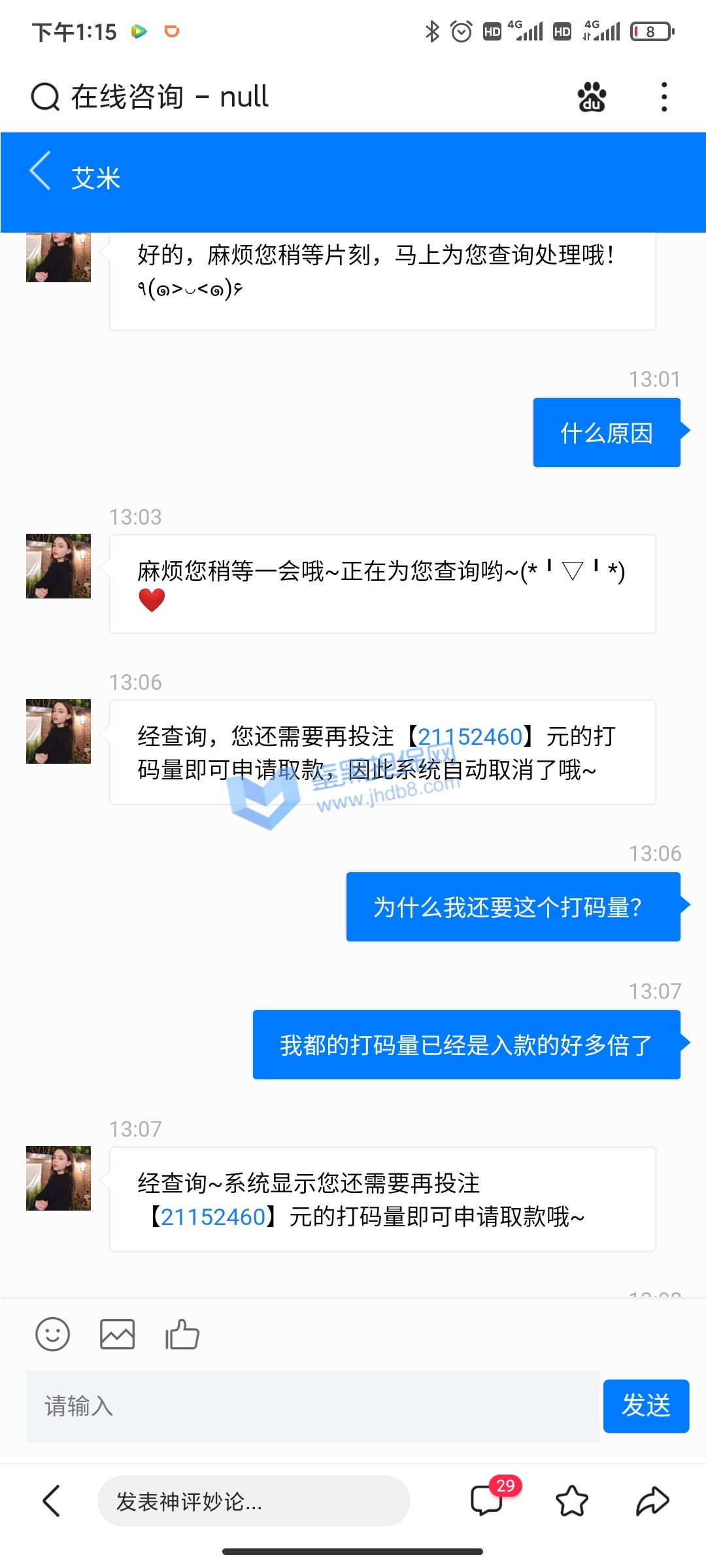The image size is (706, 1568).
Task: Share this page
Action: click(x=652, y=1501)
